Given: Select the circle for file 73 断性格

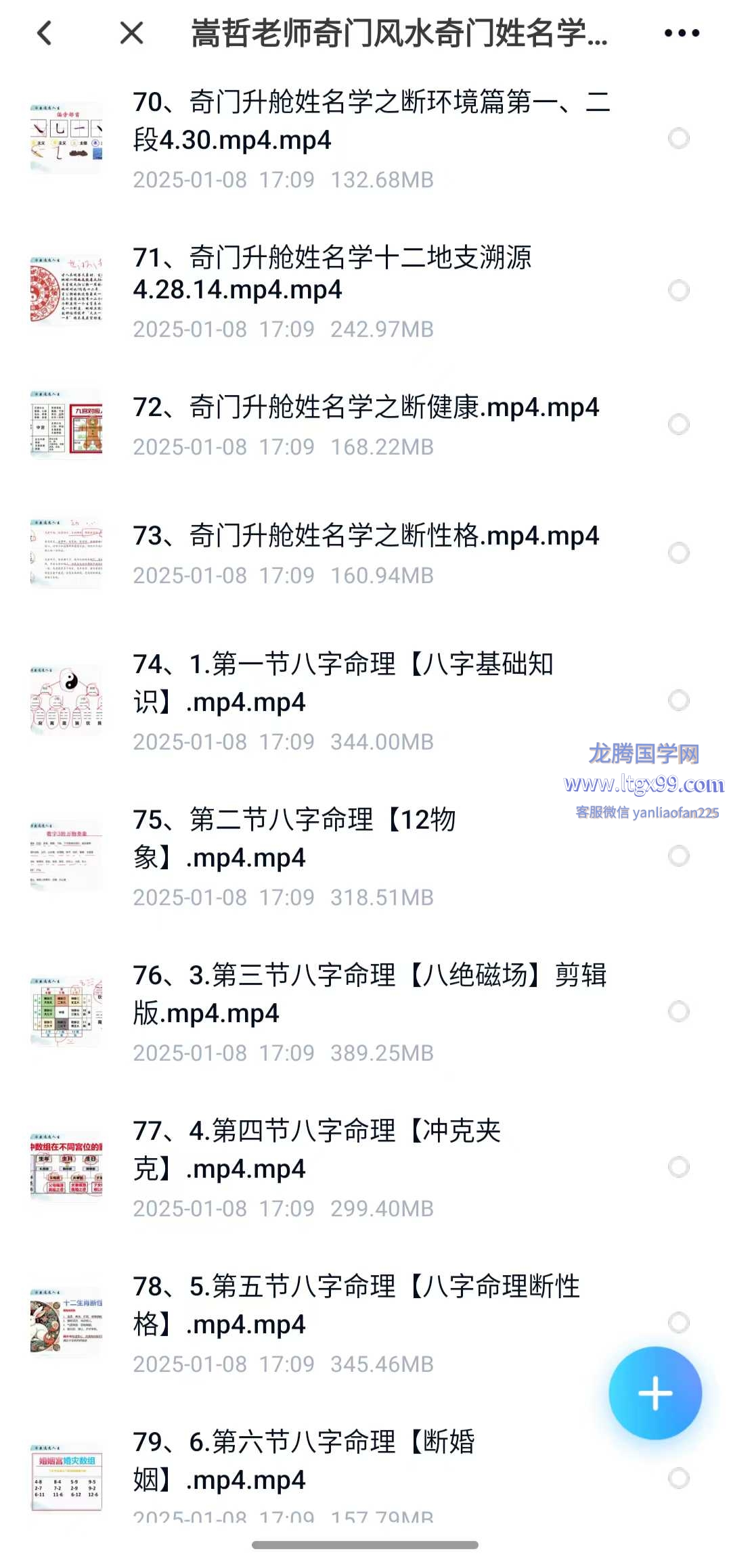Looking at the screenshot, I should pos(678,553).
